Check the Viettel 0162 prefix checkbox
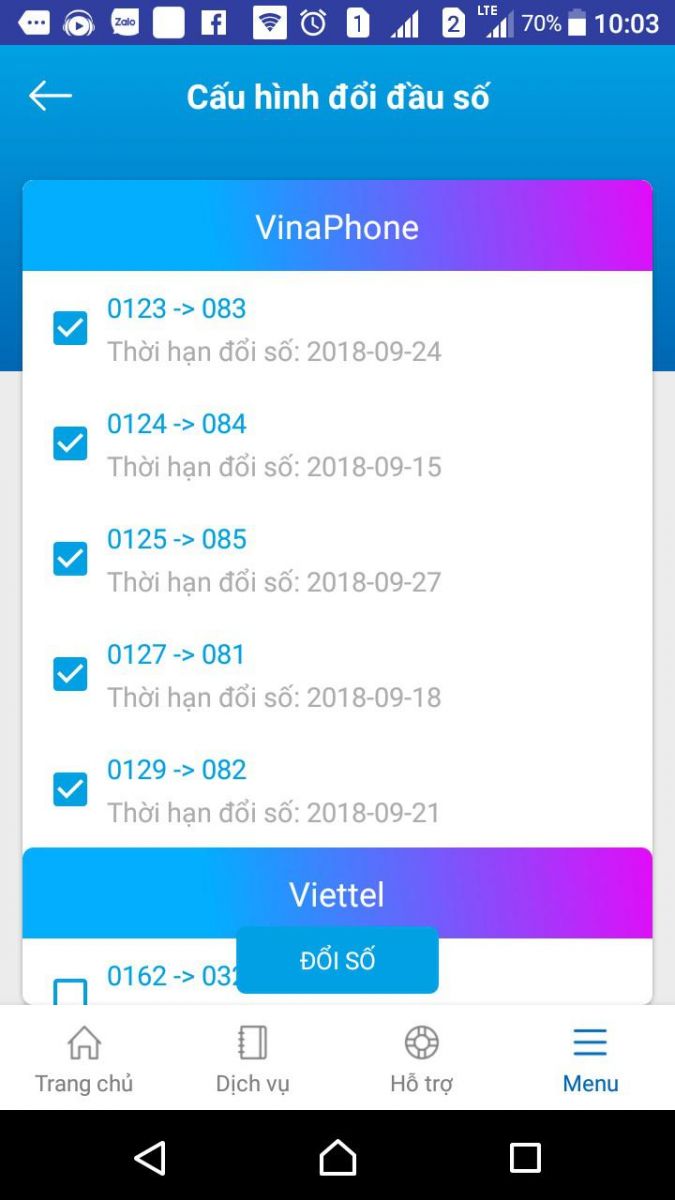Viewport: 675px width, 1200px height. pyautogui.click(x=70, y=991)
